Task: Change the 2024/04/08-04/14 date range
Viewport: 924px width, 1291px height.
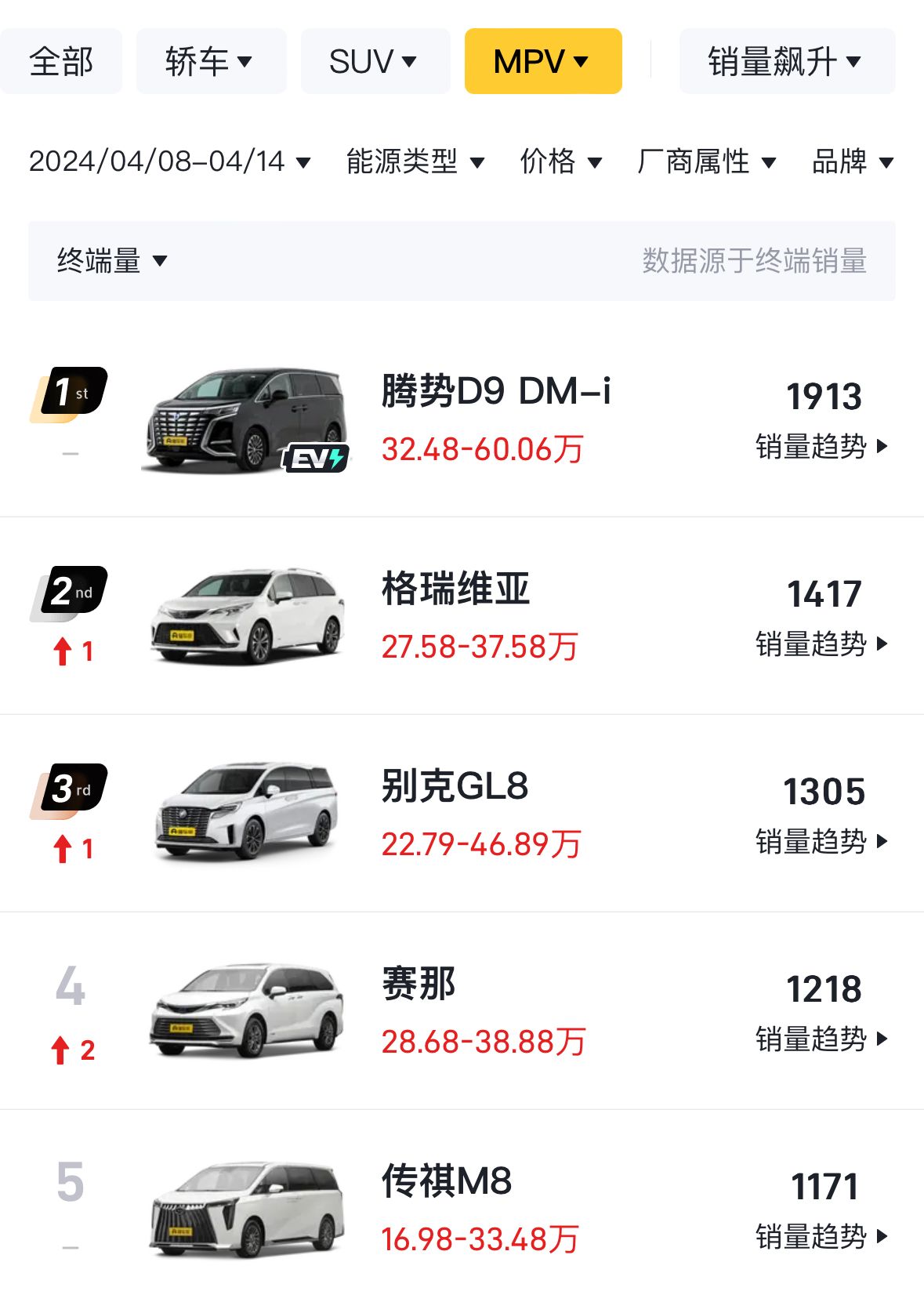Action: [x=169, y=161]
